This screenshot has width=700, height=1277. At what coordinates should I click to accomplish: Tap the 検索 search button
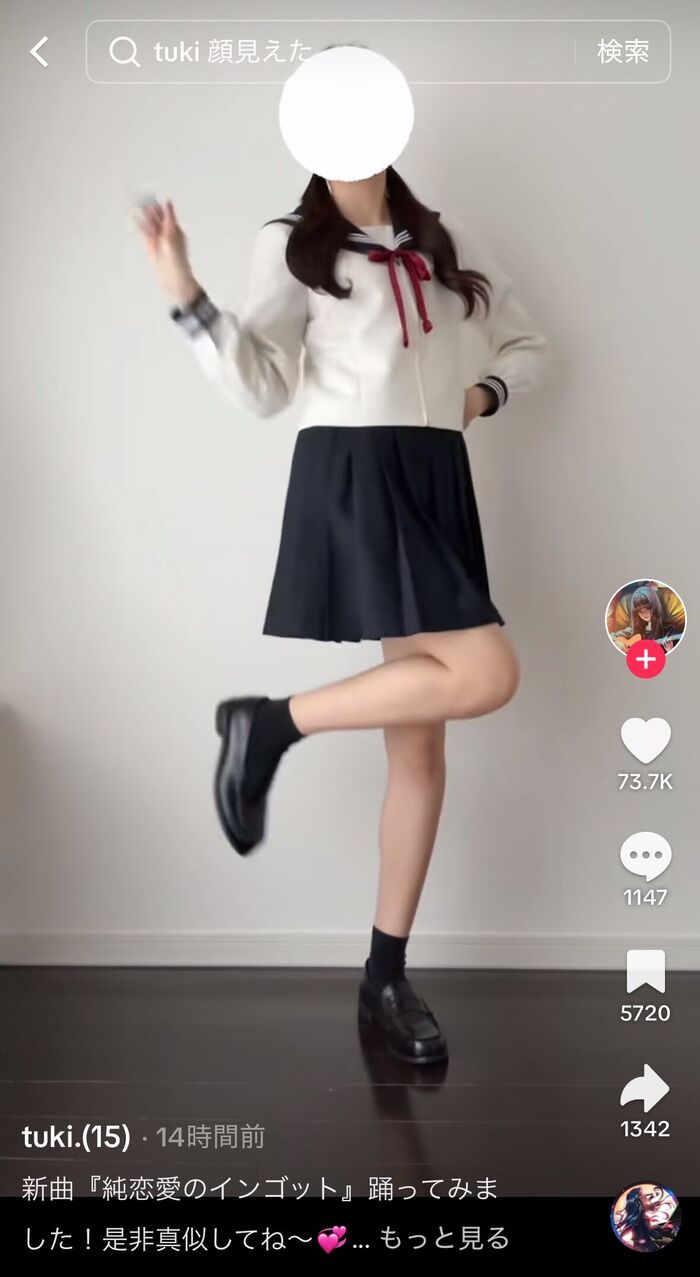623,52
